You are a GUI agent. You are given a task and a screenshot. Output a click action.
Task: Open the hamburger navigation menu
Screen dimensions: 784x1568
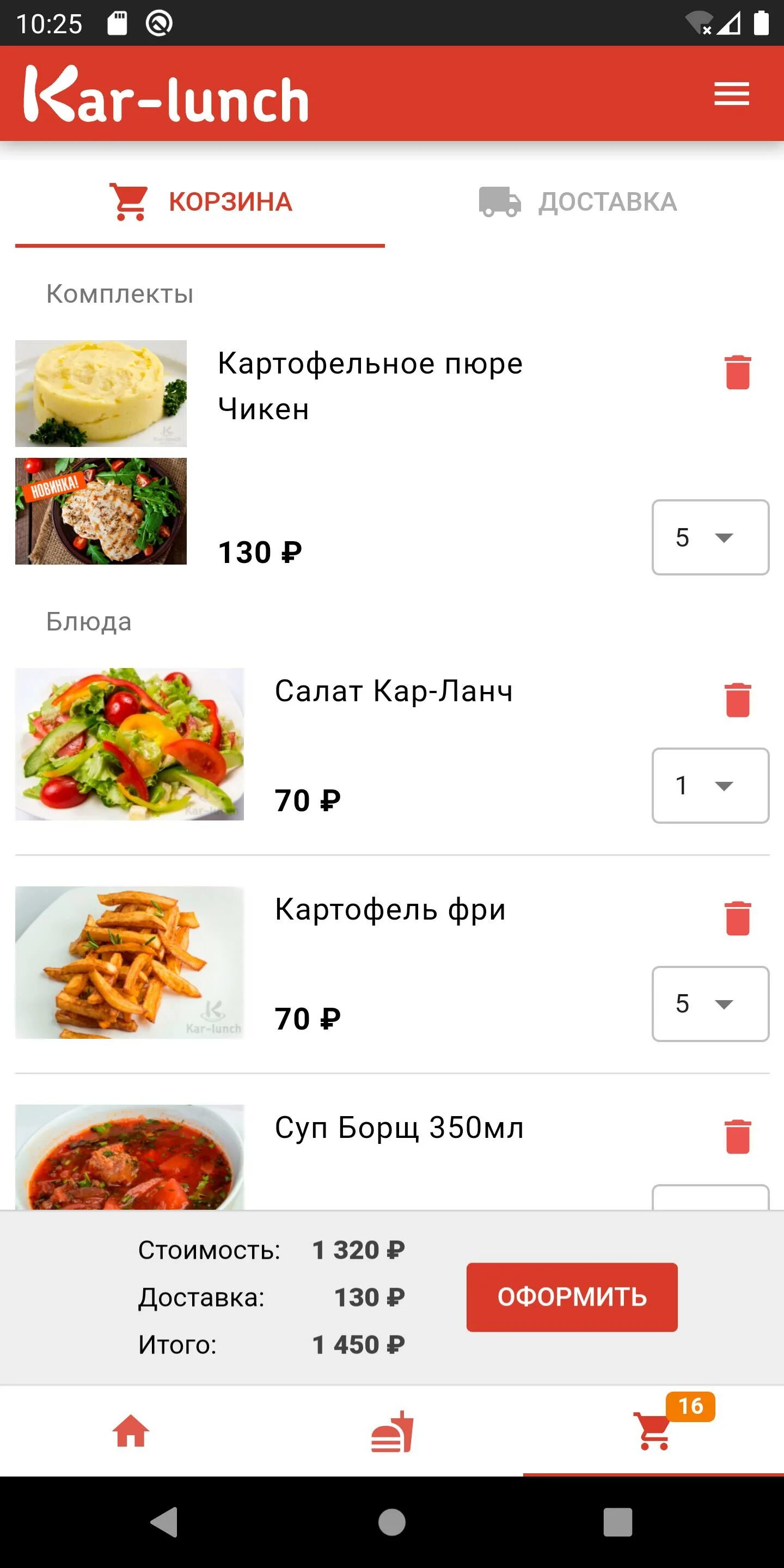732,94
